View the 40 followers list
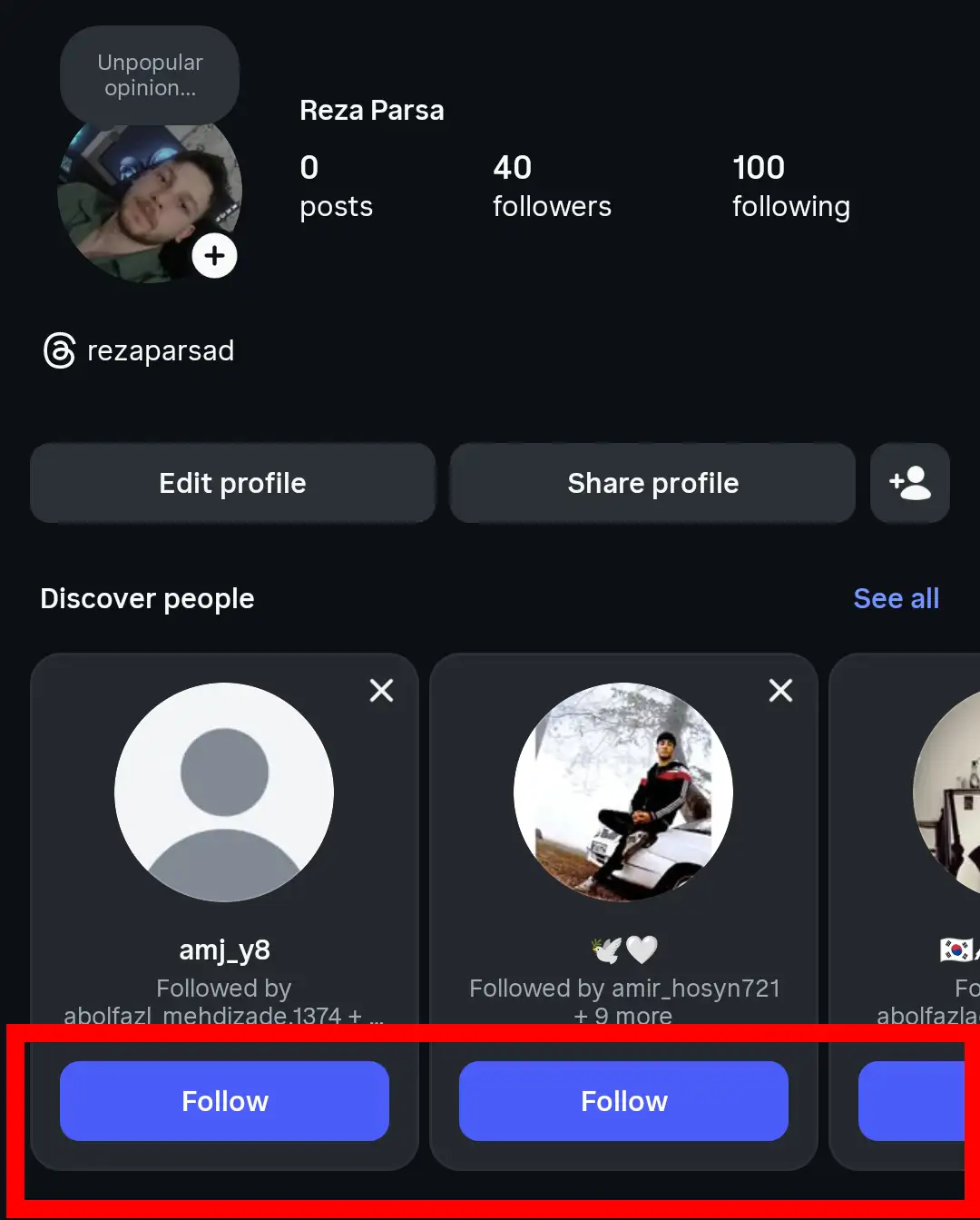This screenshot has width=980, height=1220. (x=551, y=186)
